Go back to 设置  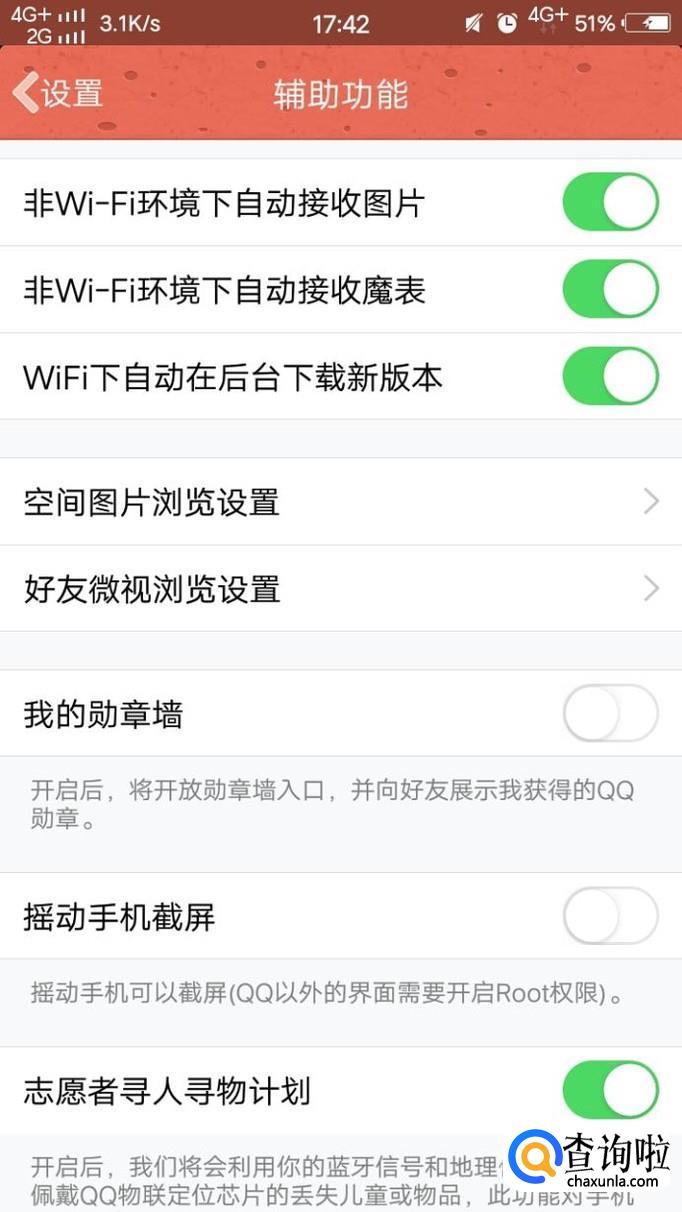click(58, 94)
